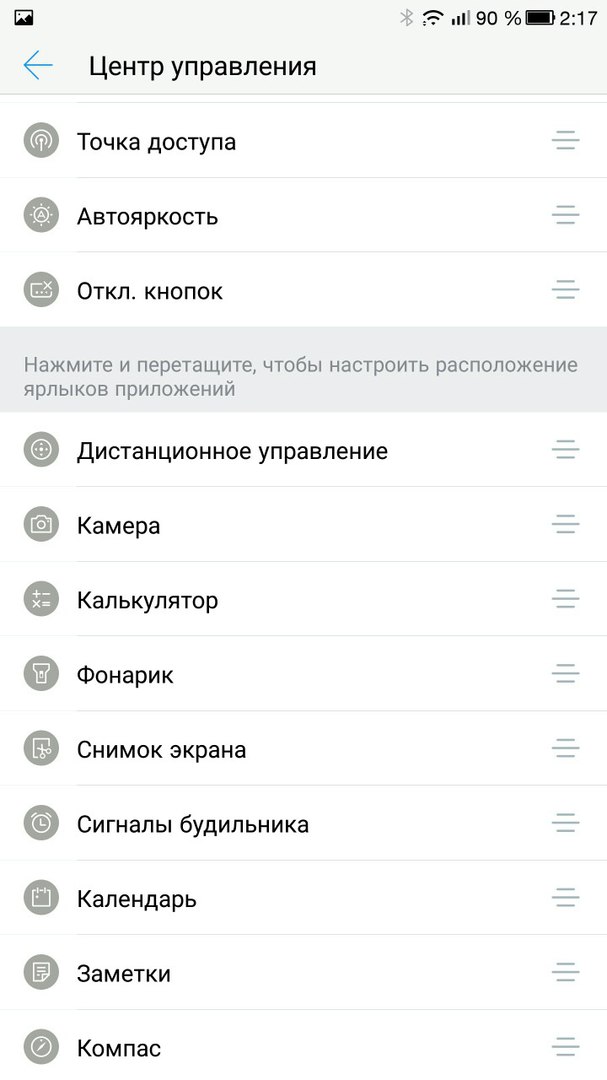Tap the reorder handle beside Фонарик

pos(565,674)
